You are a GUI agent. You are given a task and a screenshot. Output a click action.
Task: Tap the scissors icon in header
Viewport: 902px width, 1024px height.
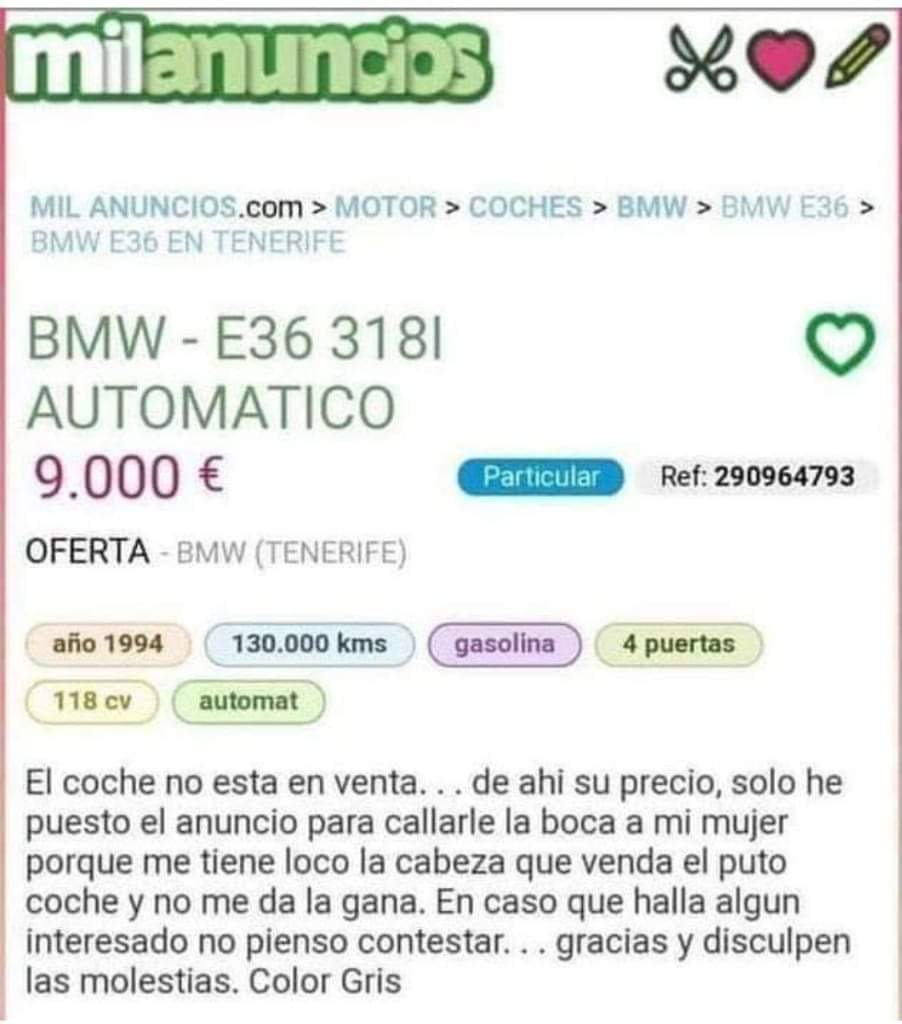[700, 58]
